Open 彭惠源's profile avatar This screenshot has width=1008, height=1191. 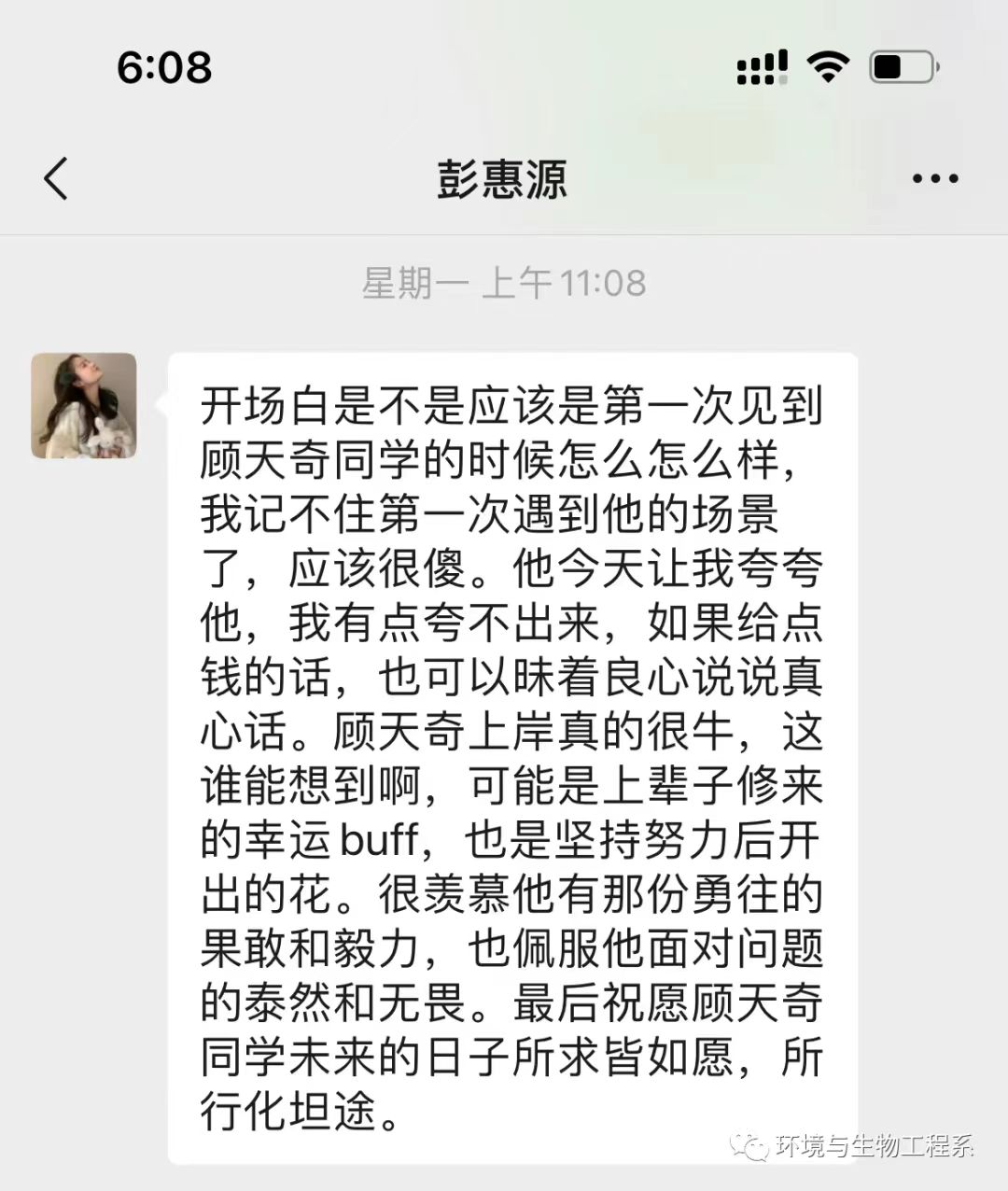click(x=84, y=405)
